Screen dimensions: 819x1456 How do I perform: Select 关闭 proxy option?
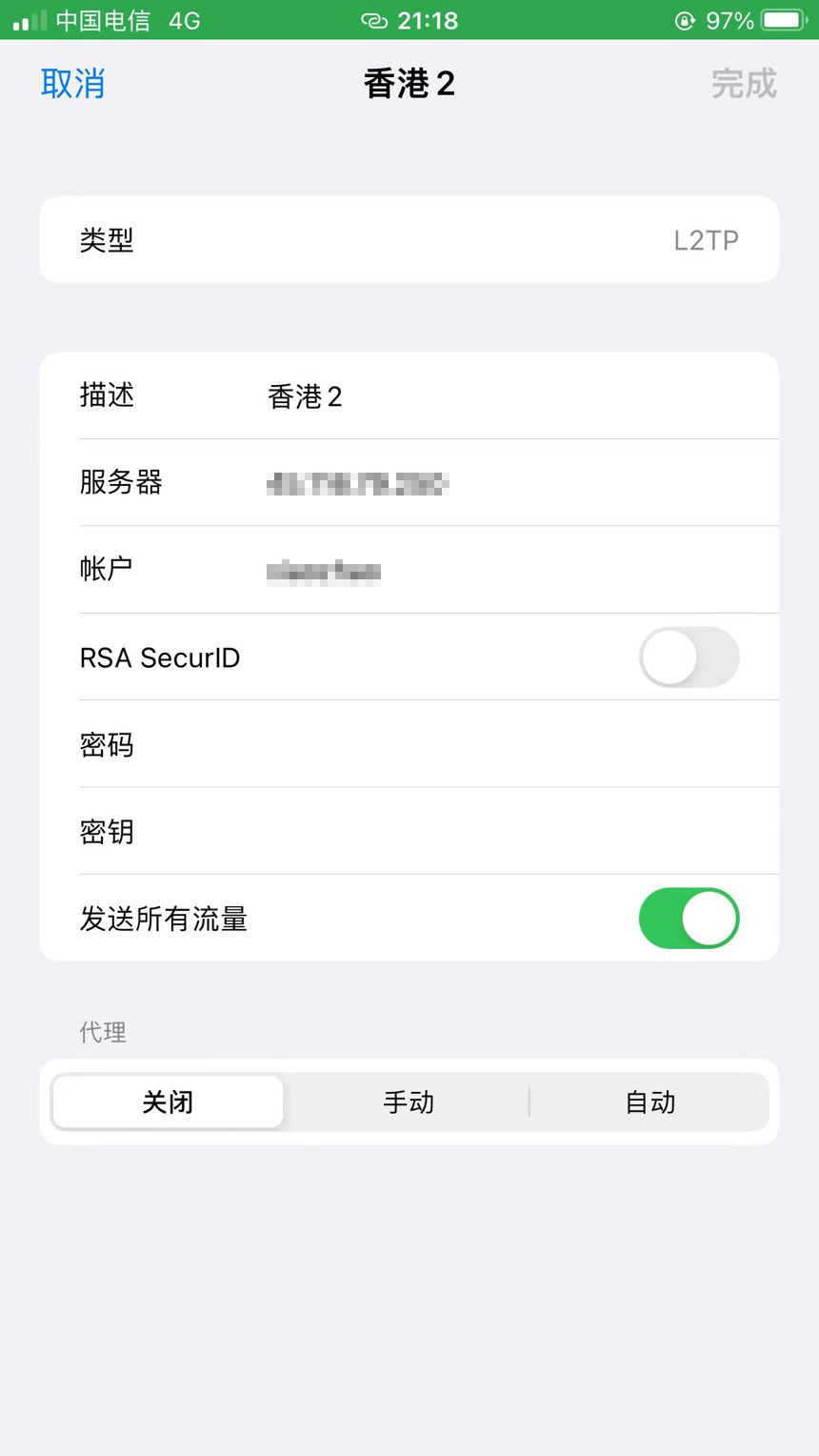[168, 1102]
